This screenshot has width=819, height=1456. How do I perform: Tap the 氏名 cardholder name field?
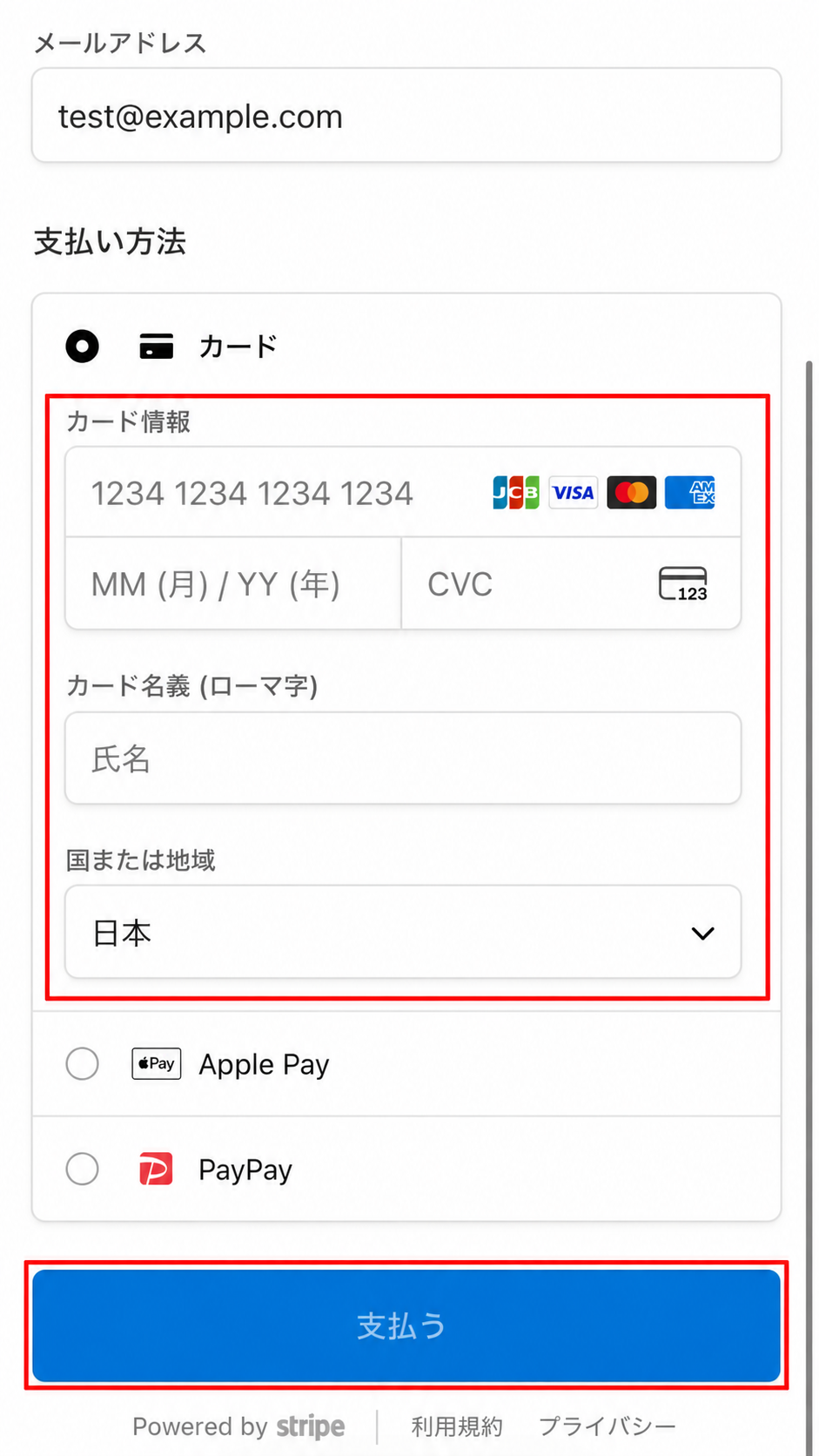click(x=403, y=758)
